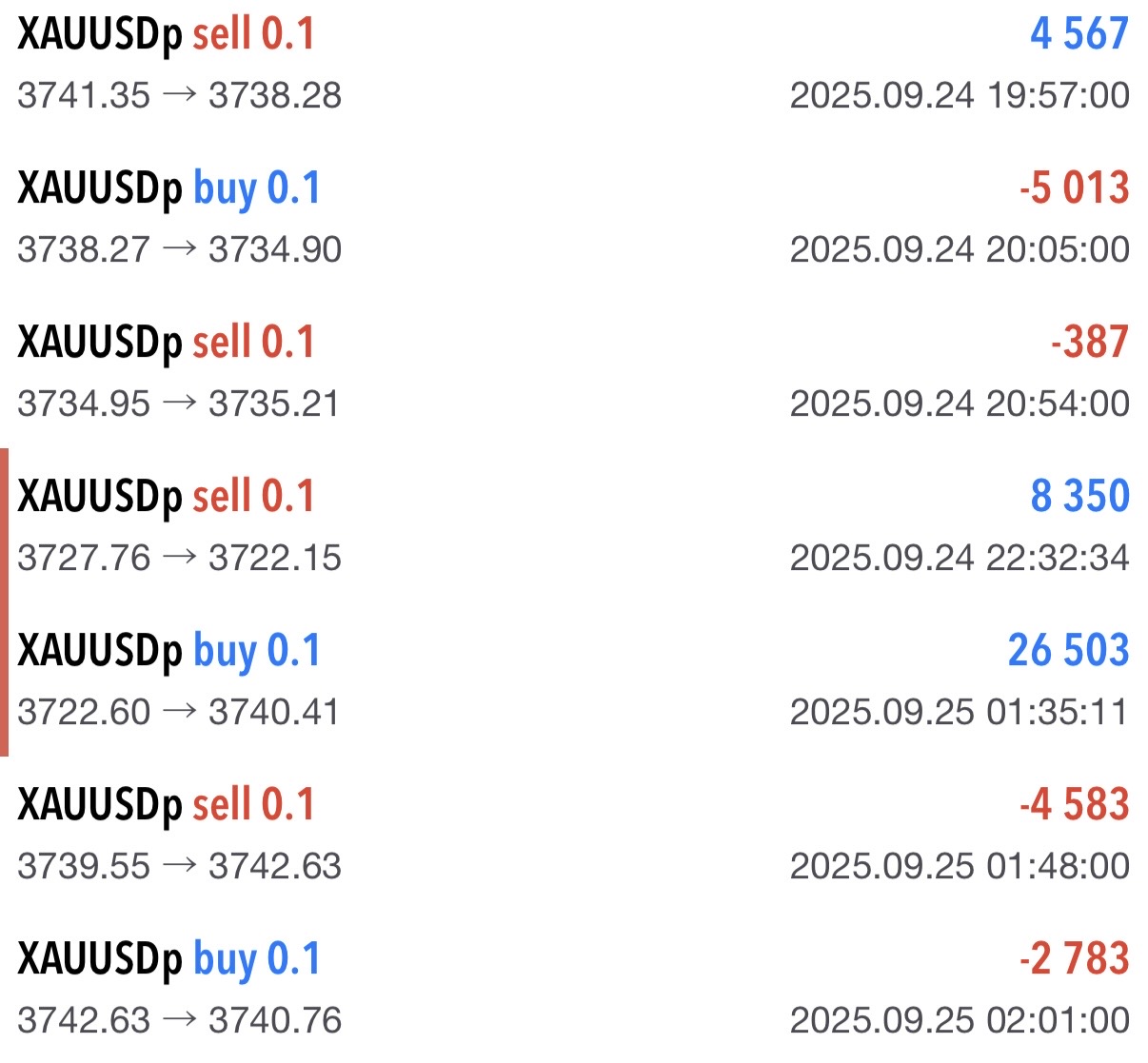The image size is (1148, 1063).
Task: Show details of the -2 783 buy trade
Action: point(573,989)
